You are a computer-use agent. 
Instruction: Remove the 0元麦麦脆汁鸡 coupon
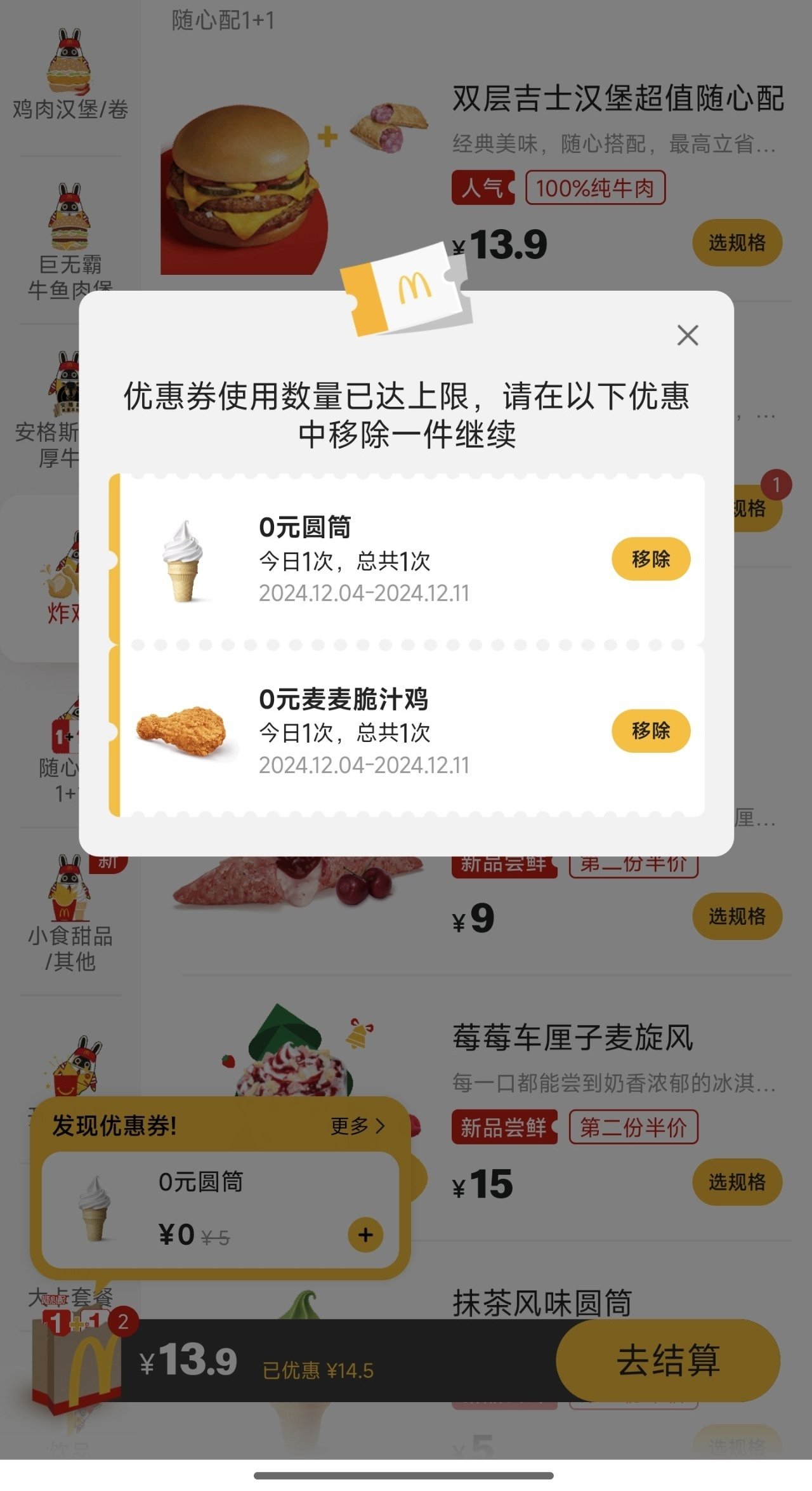pos(651,731)
